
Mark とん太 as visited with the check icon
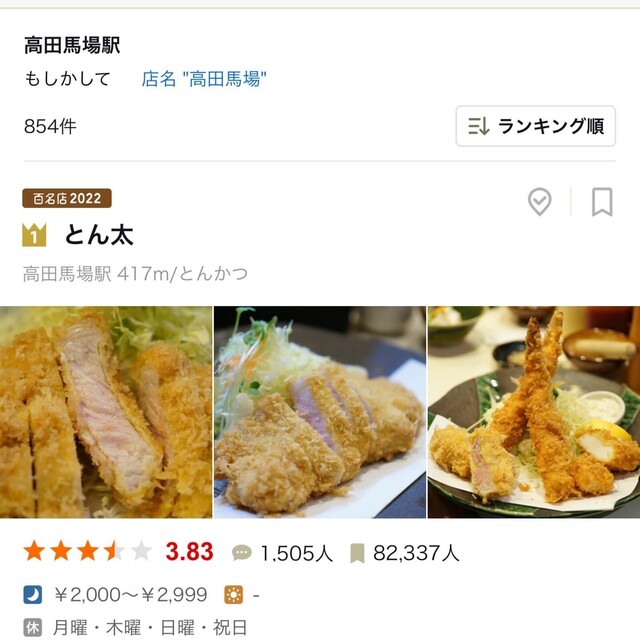point(539,202)
